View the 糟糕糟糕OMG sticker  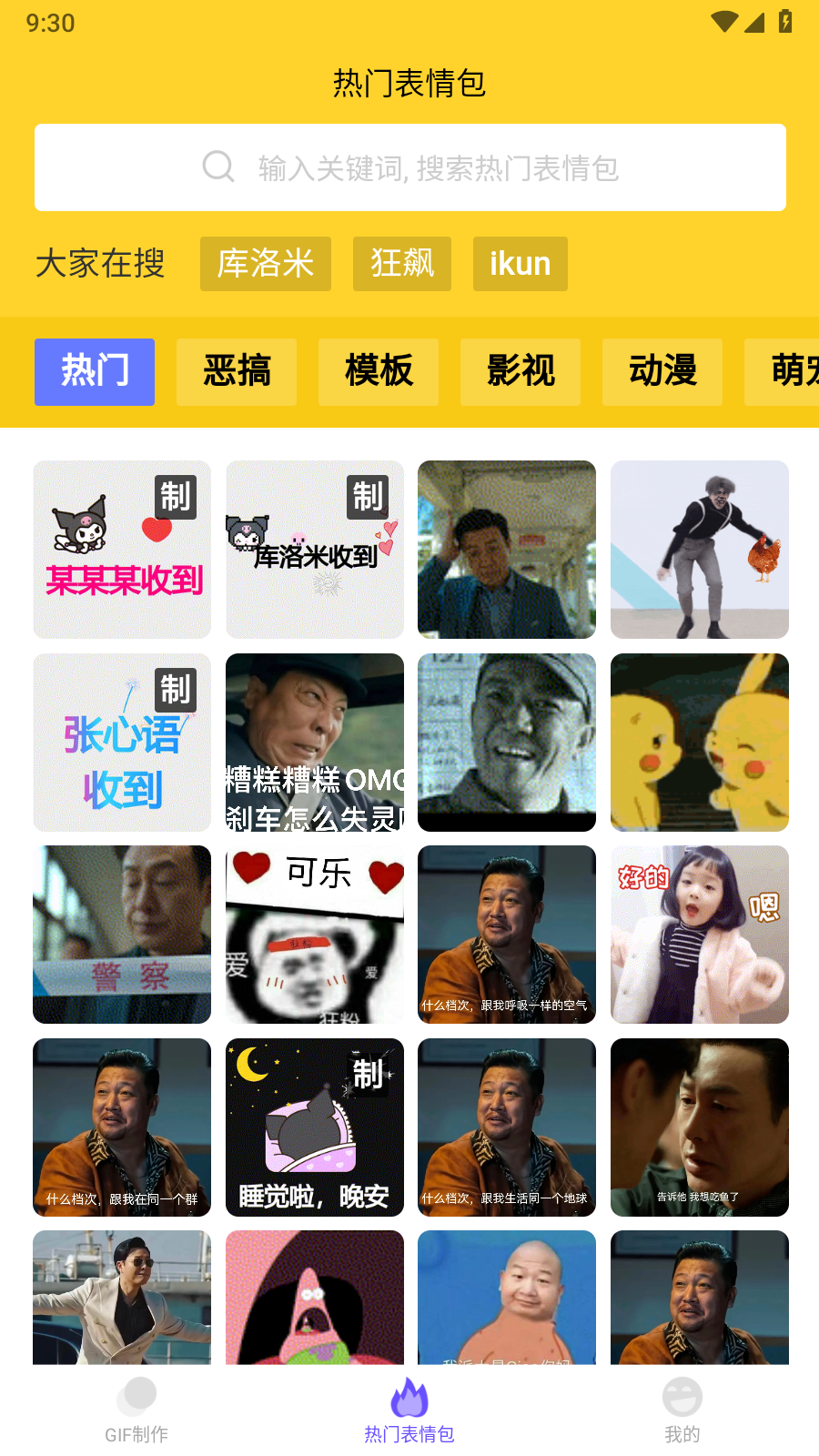[315, 743]
